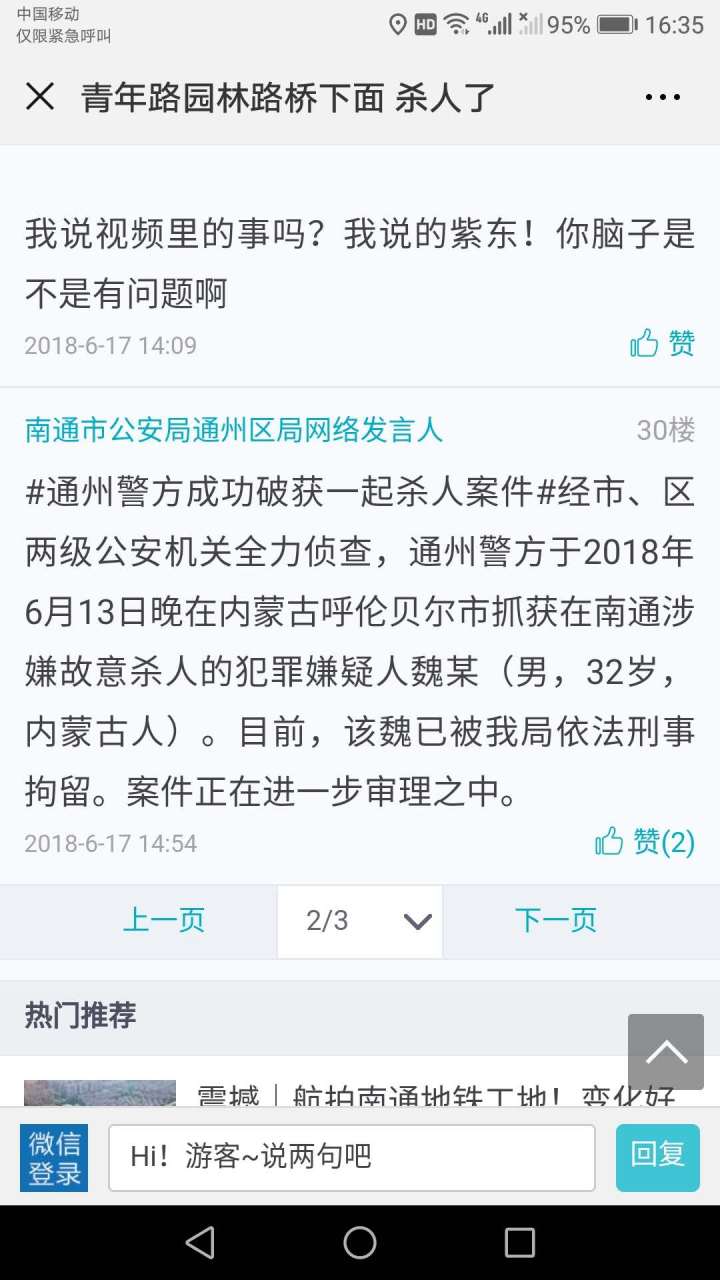Open profile of 南通市公安局通州区局网络发言人

(x=233, y=430)
